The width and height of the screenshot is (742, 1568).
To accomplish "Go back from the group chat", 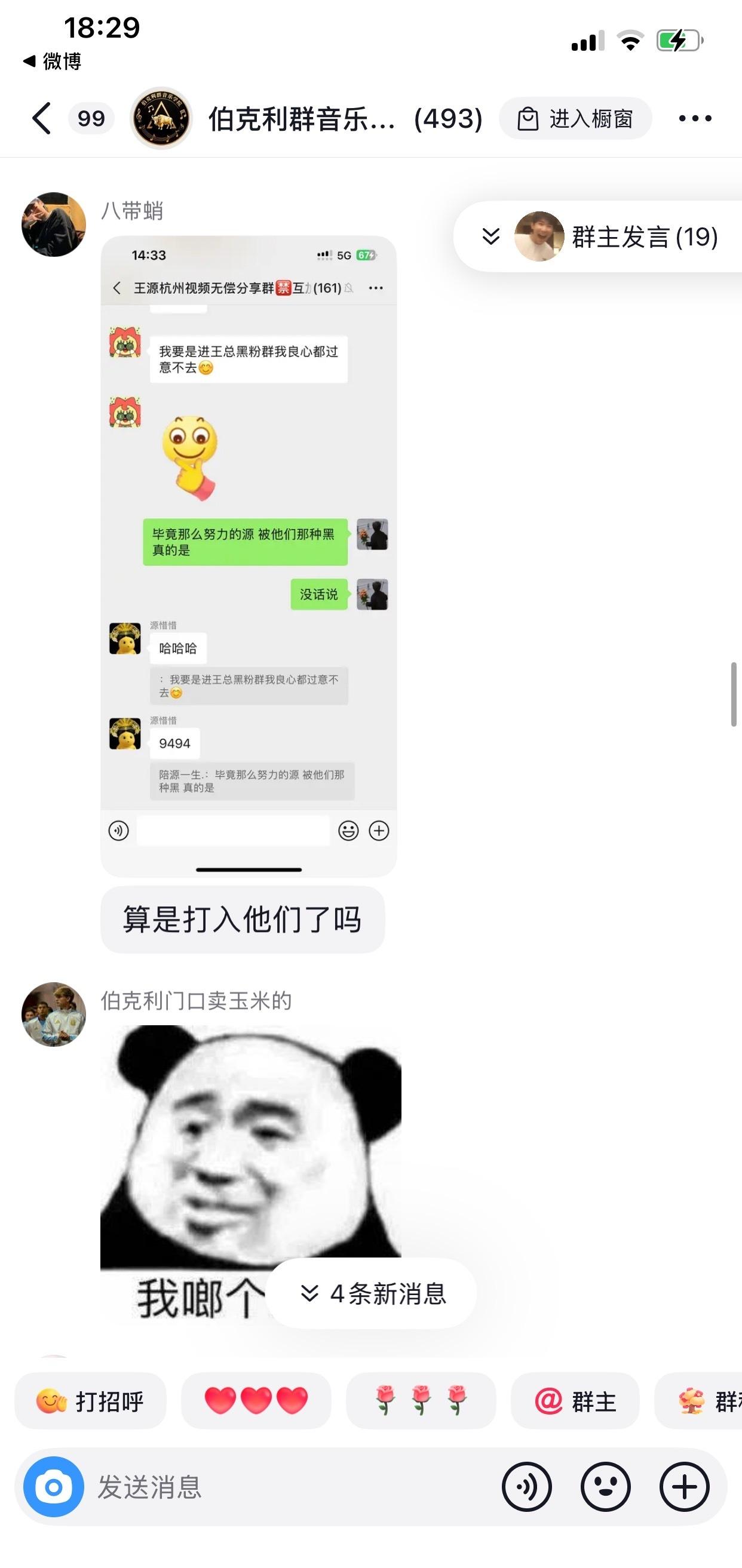I will (x=41, y=118).
